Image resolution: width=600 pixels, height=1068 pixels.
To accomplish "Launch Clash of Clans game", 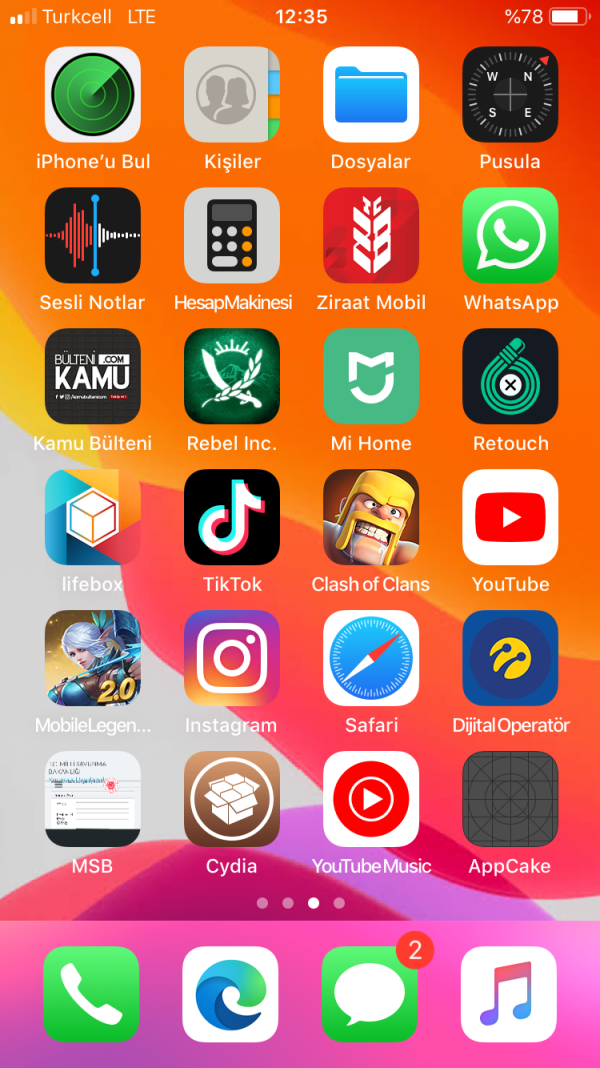I will click(x=371, y=518).
